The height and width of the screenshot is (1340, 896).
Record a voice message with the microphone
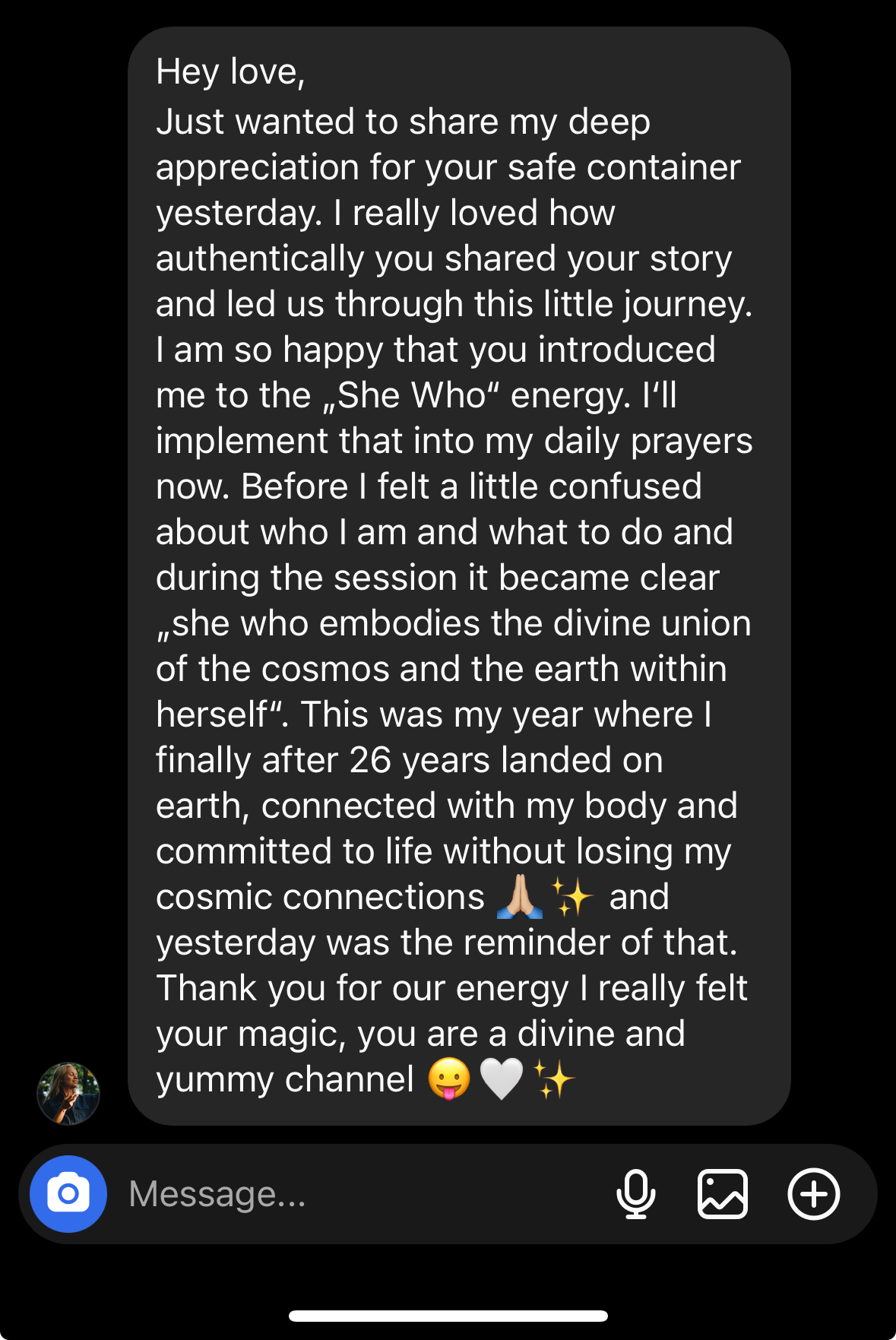coord(635,1193)
